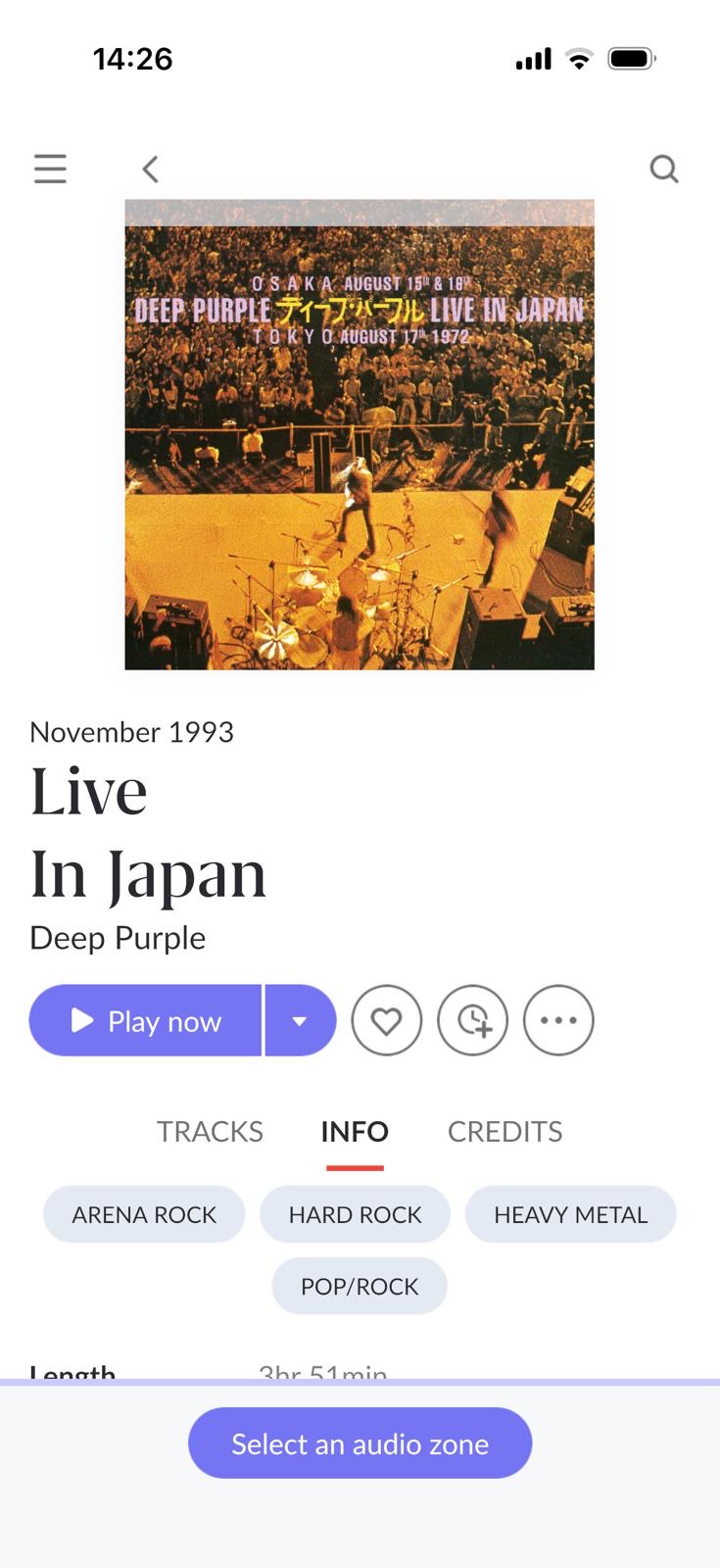Open the three-dot more options menu
The image size is (720, 1568).
point(558,1020)
